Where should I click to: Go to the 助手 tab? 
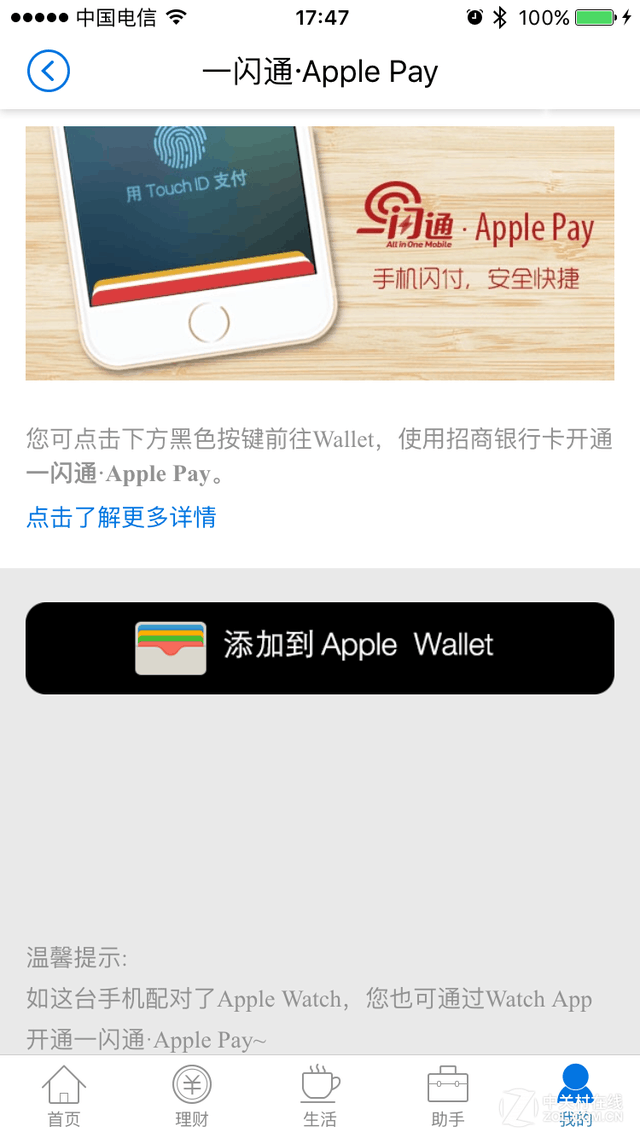(448, 1096)
